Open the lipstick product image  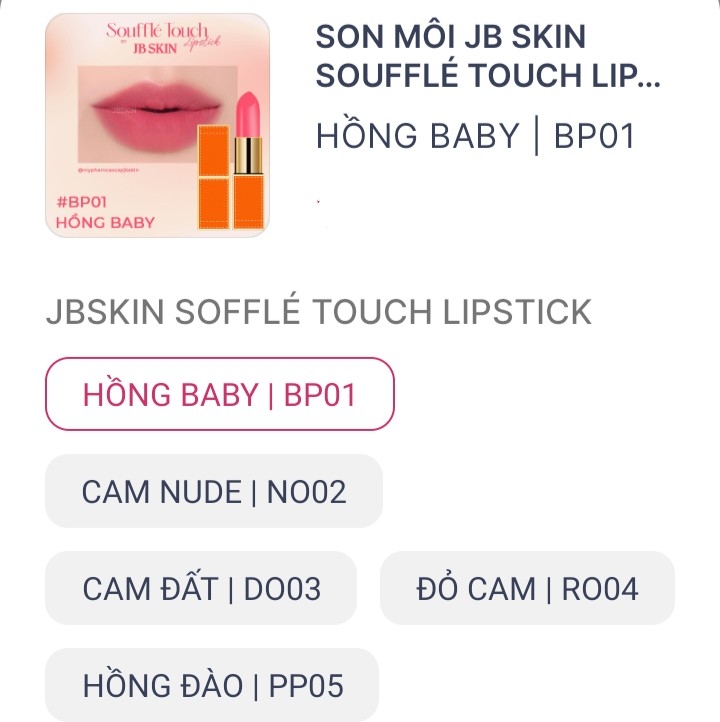(157, 125)
